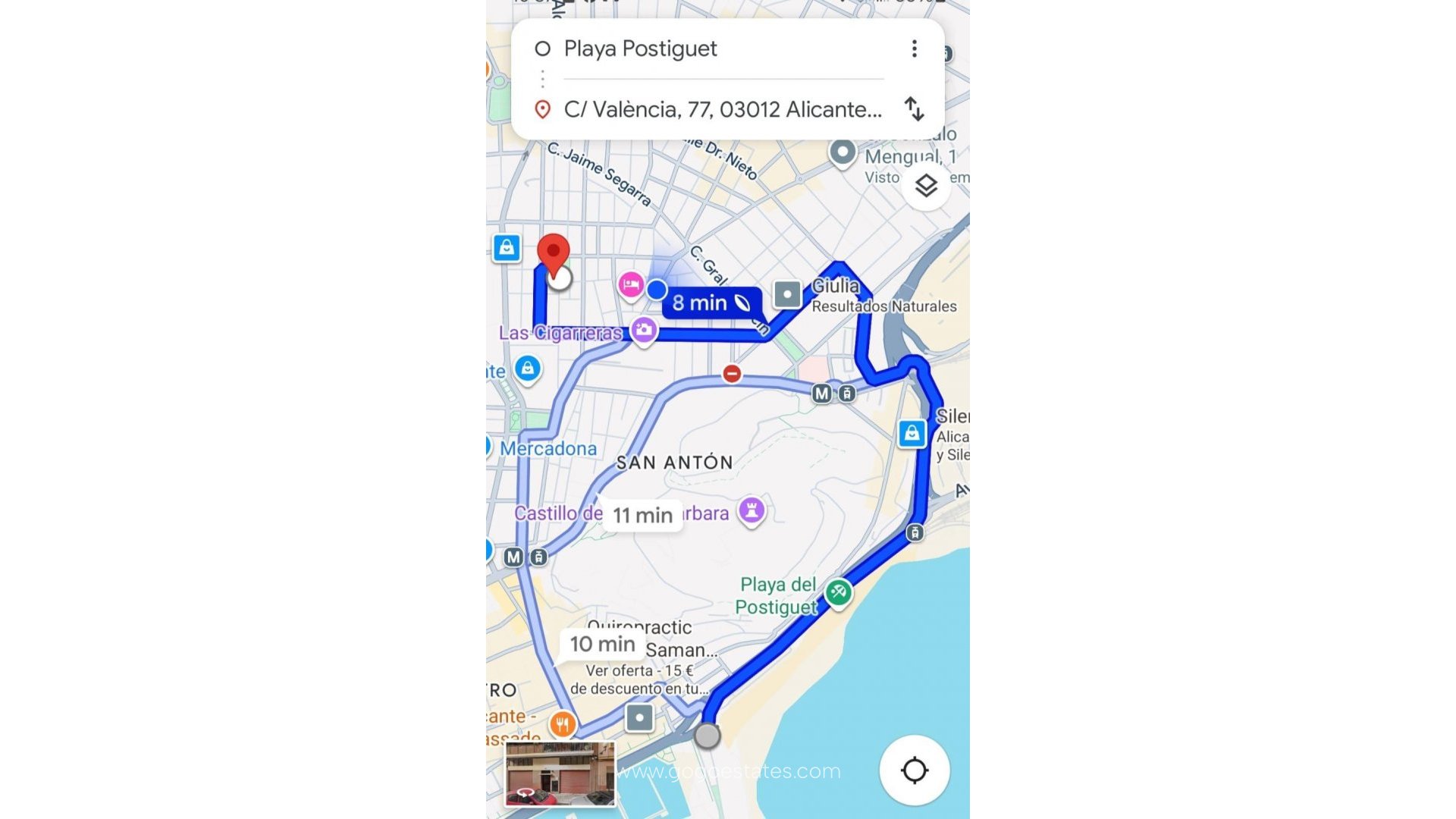
Task: Open the map layers selector
Action: pyautogui.click(x=926, y=186)
